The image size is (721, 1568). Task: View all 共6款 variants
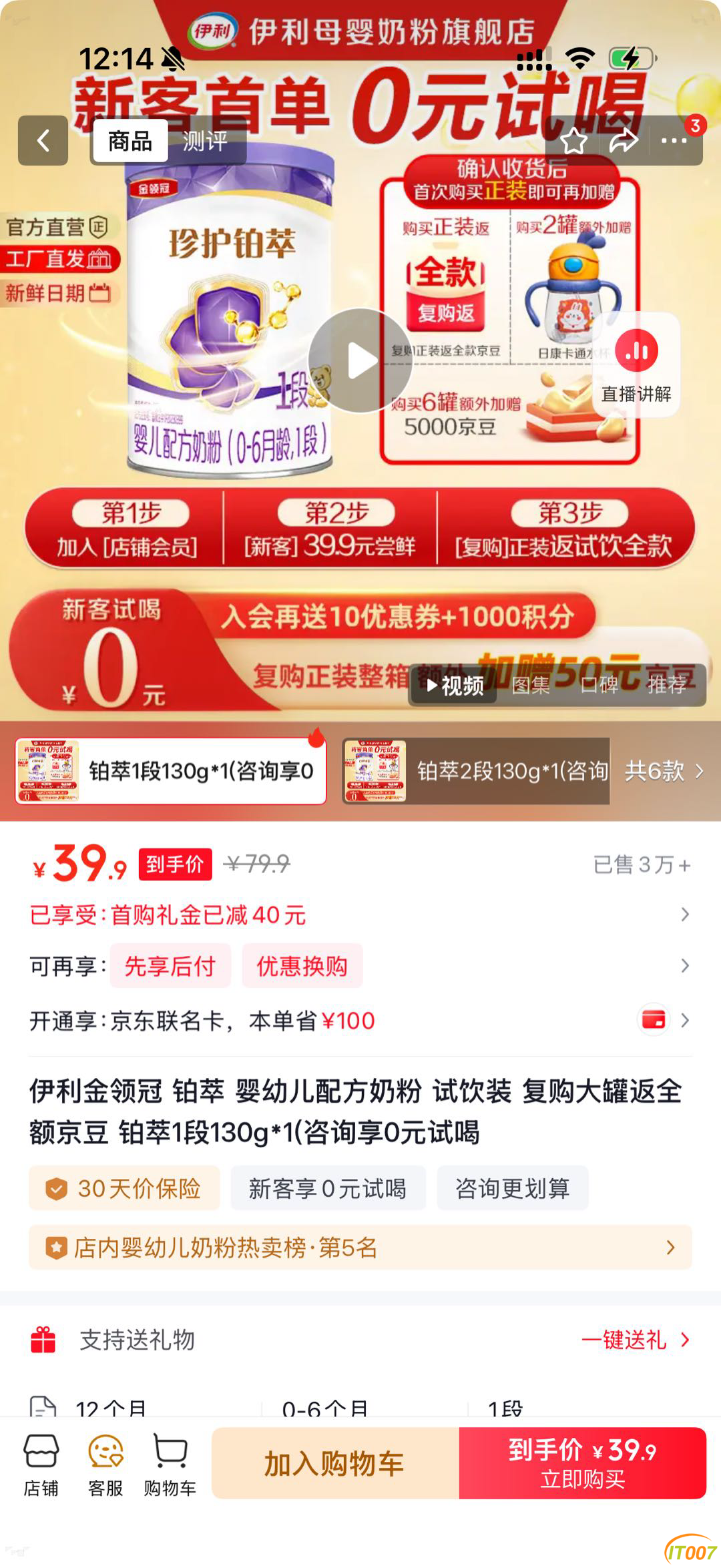664,771
